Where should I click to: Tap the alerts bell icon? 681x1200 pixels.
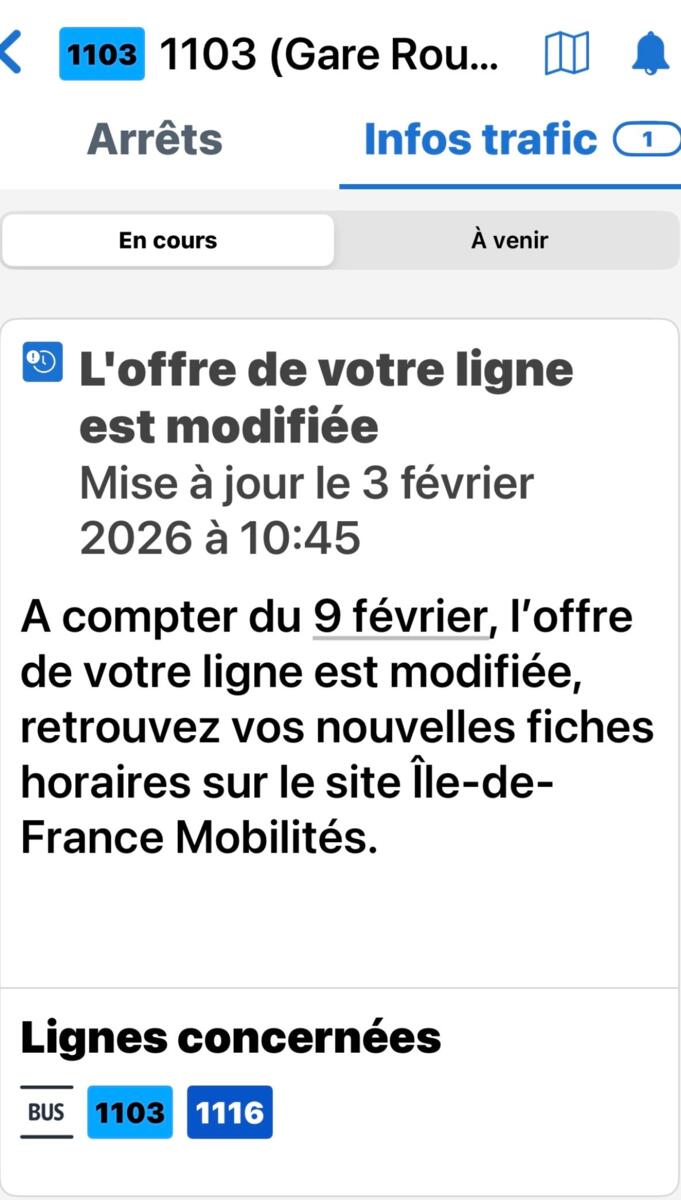[x=650, y=53]
